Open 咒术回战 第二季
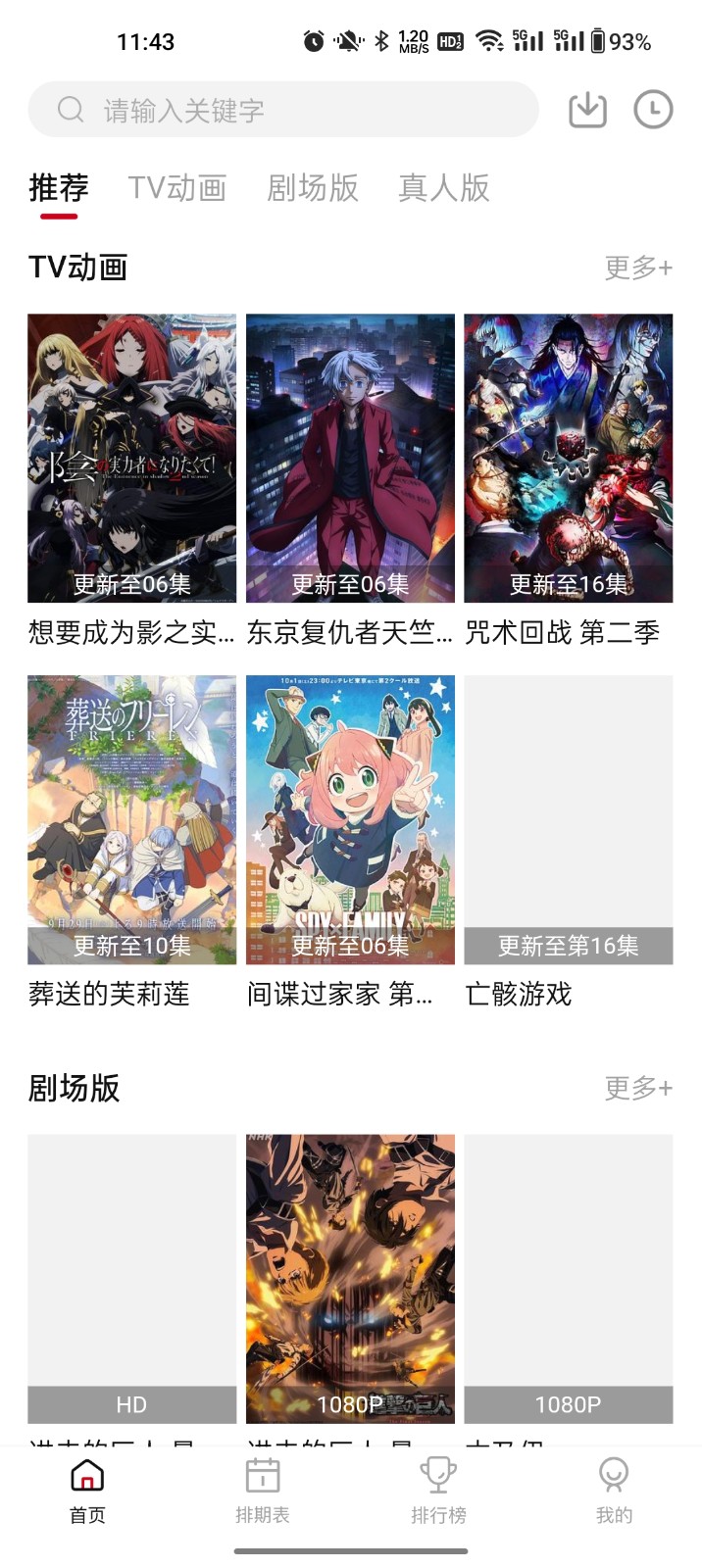Image resolution: width=702 pixels, height=1568 pixels. click(569, 459)
